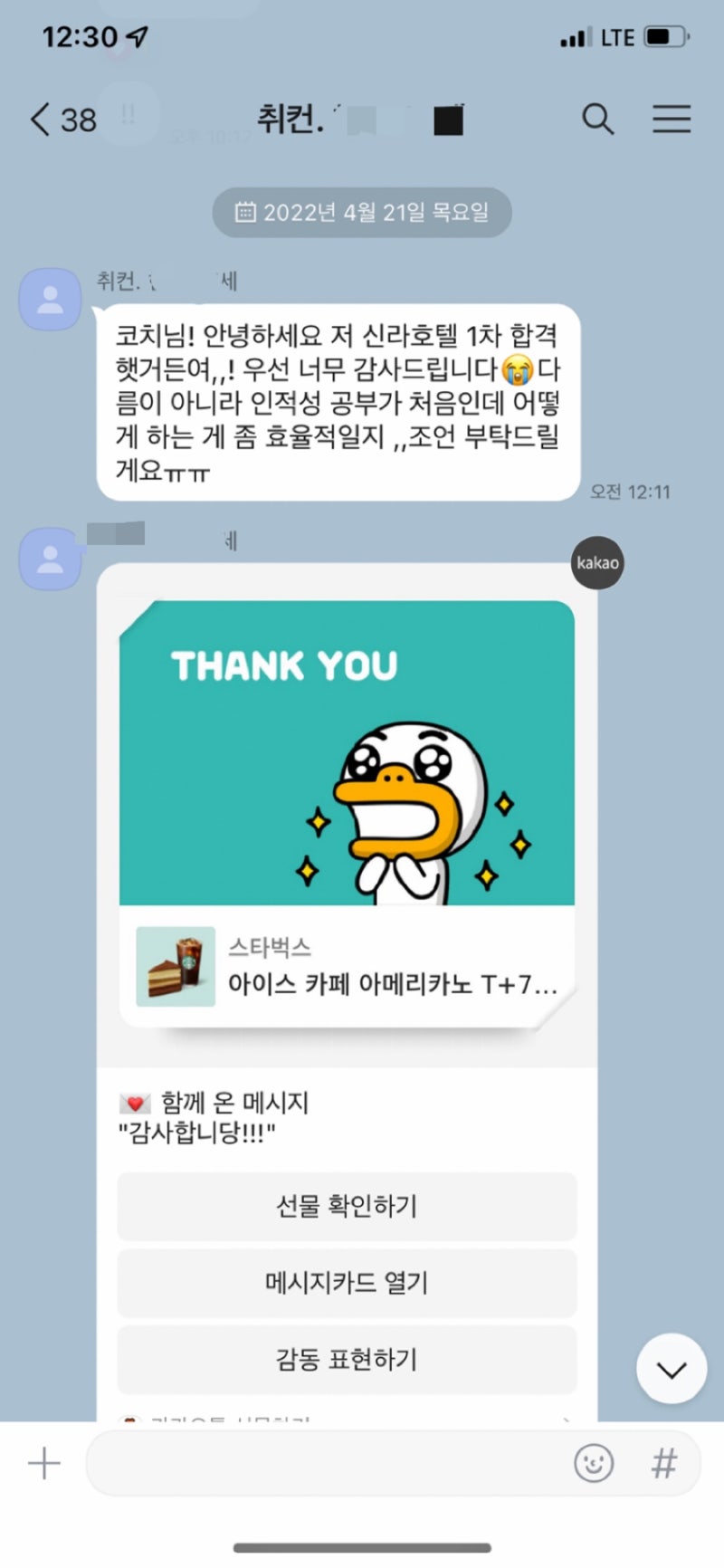Open the chat search icon
Viewport: 724px width, 1568px height.
[x=597, y=119]
